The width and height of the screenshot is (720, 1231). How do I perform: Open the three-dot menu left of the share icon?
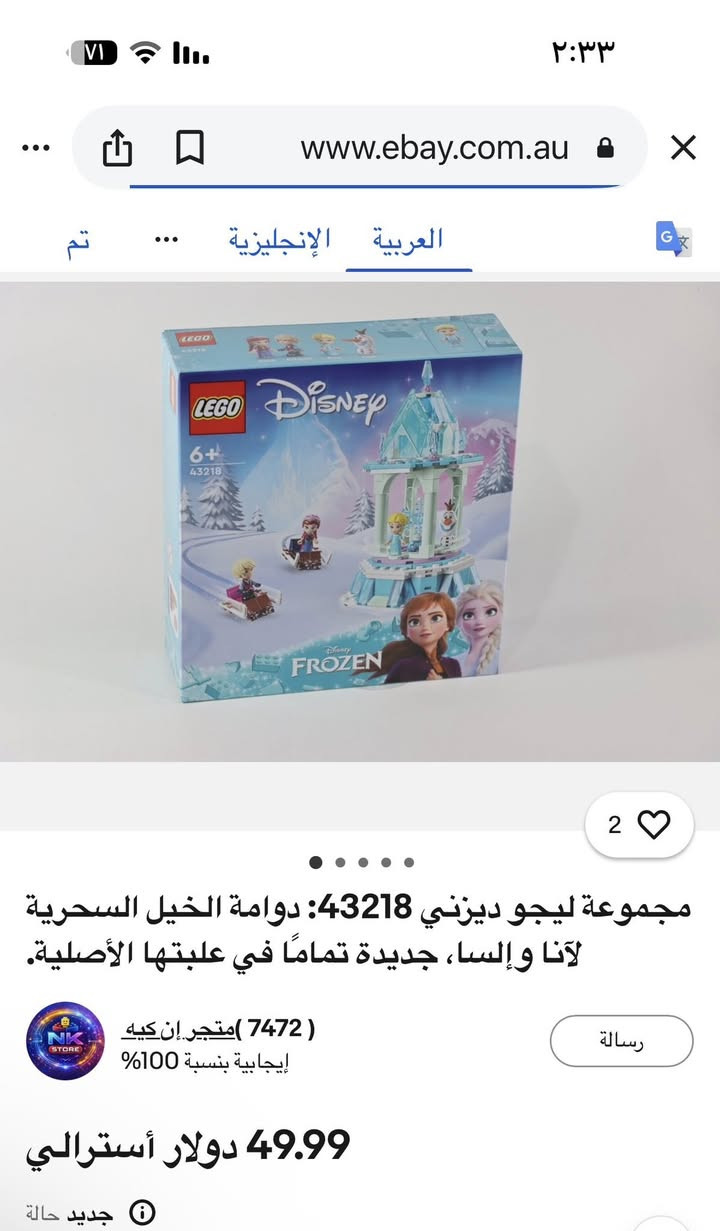tap(34, 147)
